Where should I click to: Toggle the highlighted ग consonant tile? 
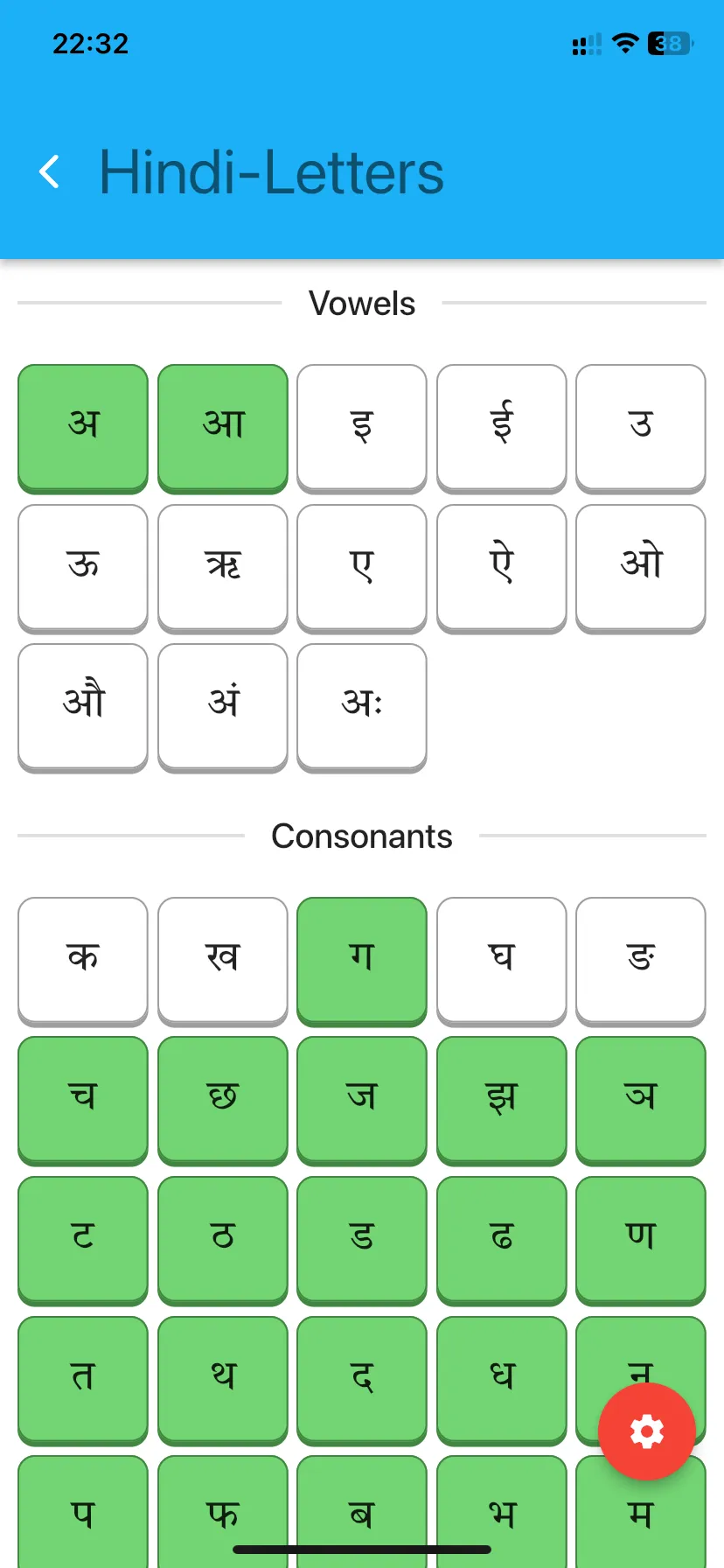pyautogui.click(x=361, y=961)
